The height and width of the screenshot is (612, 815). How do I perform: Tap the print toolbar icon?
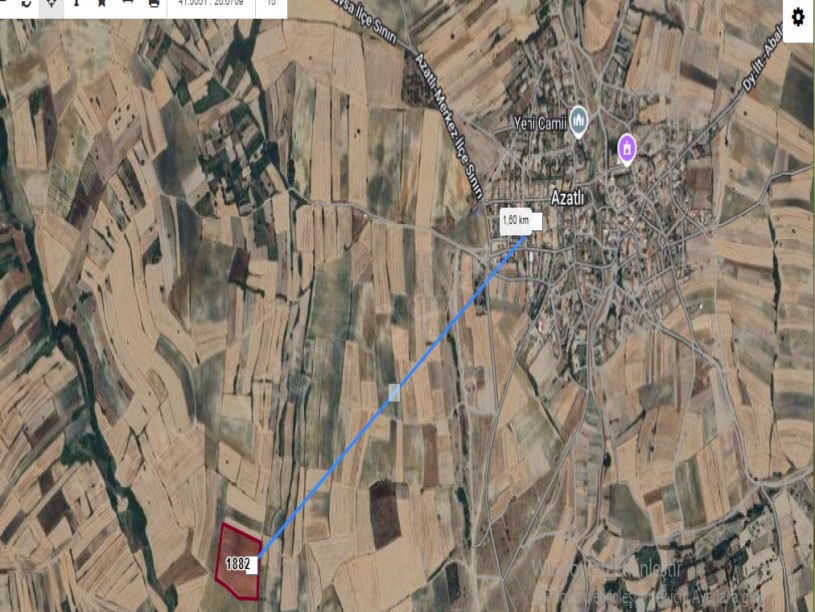coord(153,4)
